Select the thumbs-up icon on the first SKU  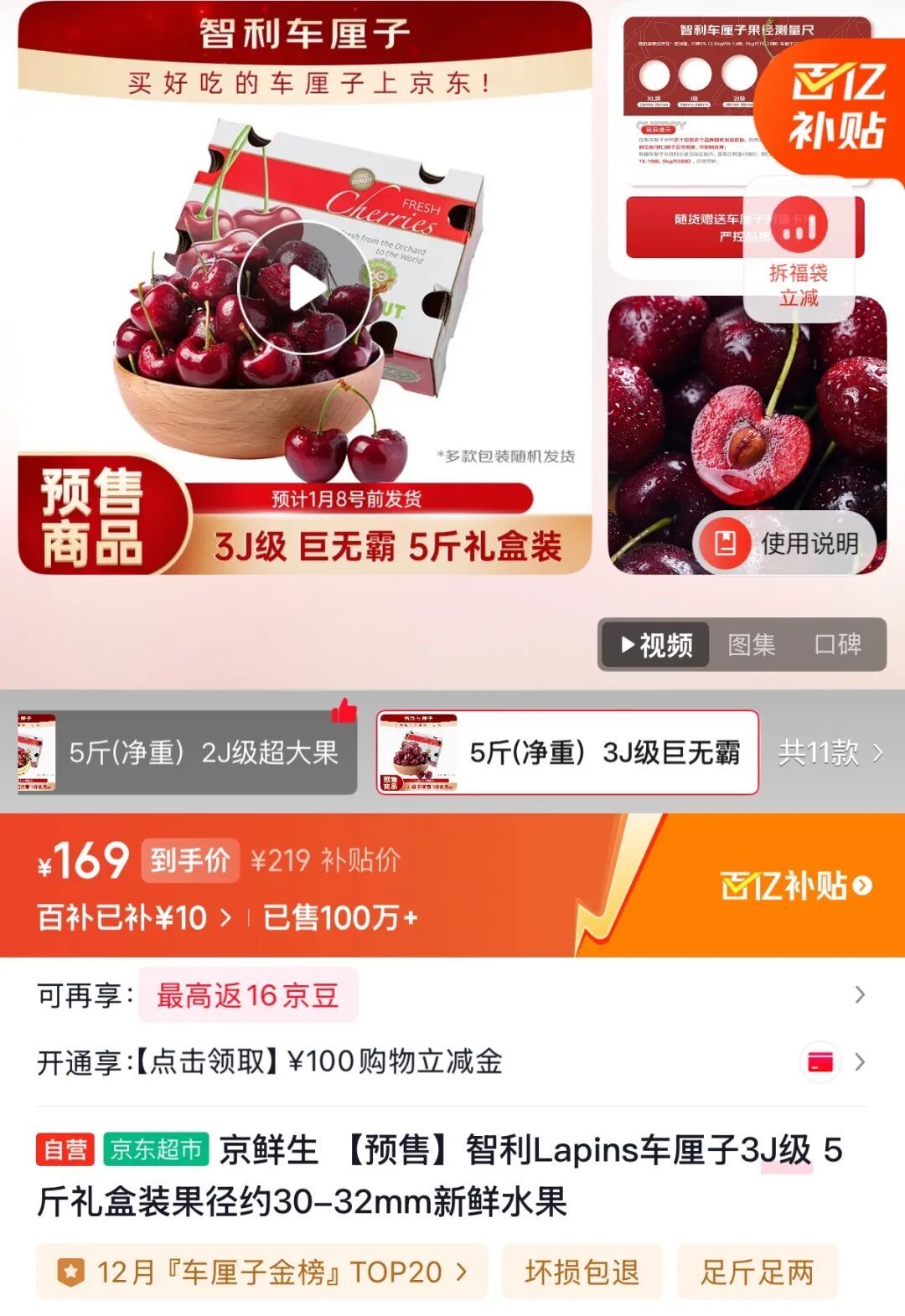point(344,711)
